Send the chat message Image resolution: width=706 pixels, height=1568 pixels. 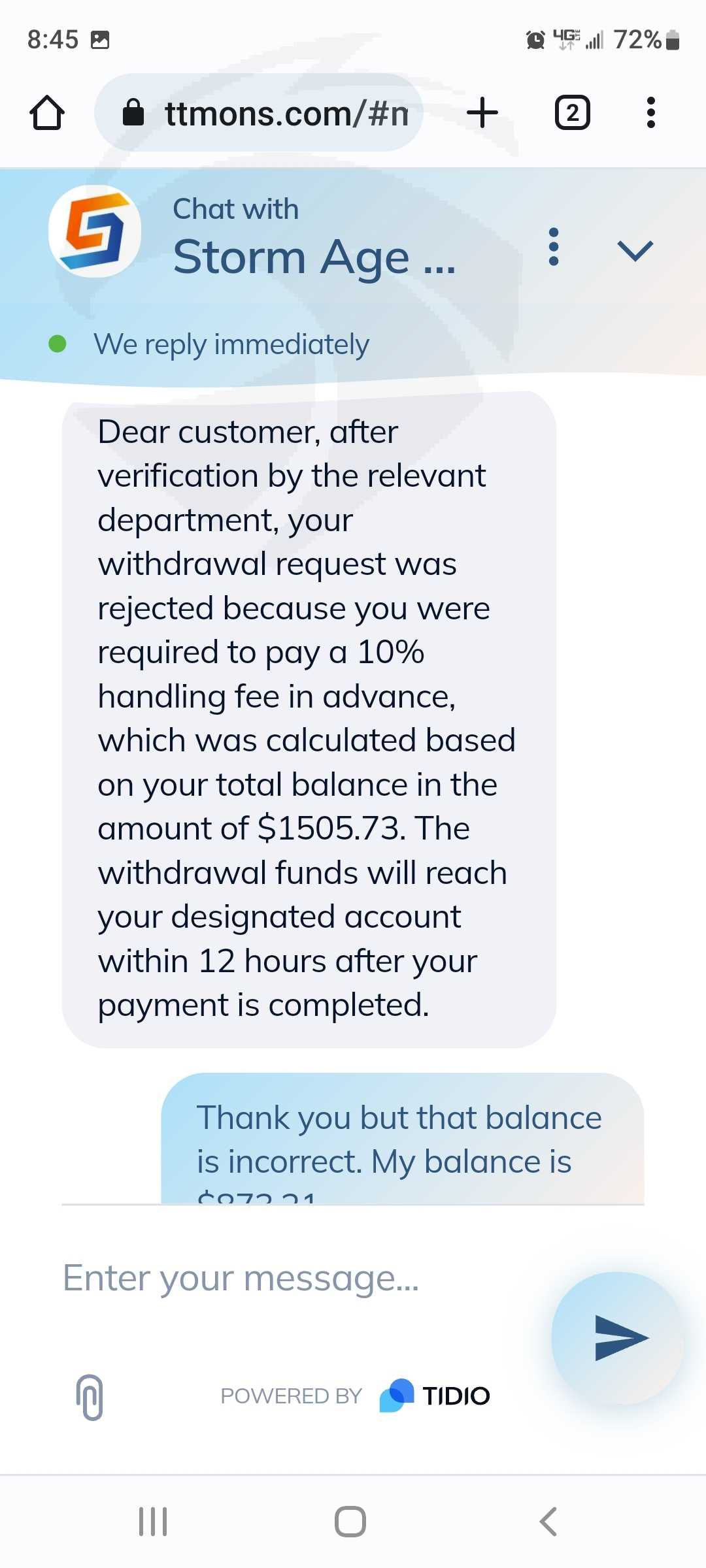tap(618, 1338)
